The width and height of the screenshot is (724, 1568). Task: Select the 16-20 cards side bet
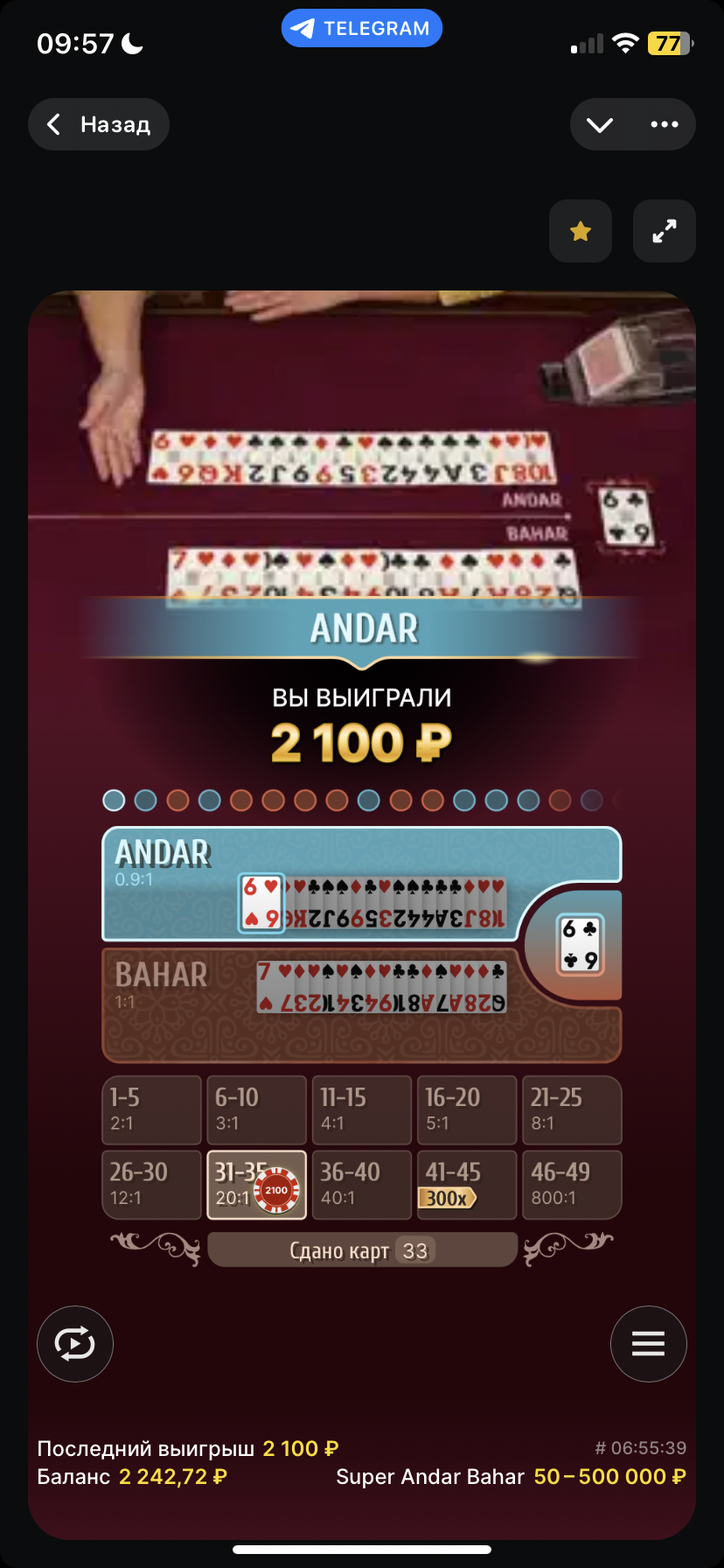click(x=467, y=1109)
